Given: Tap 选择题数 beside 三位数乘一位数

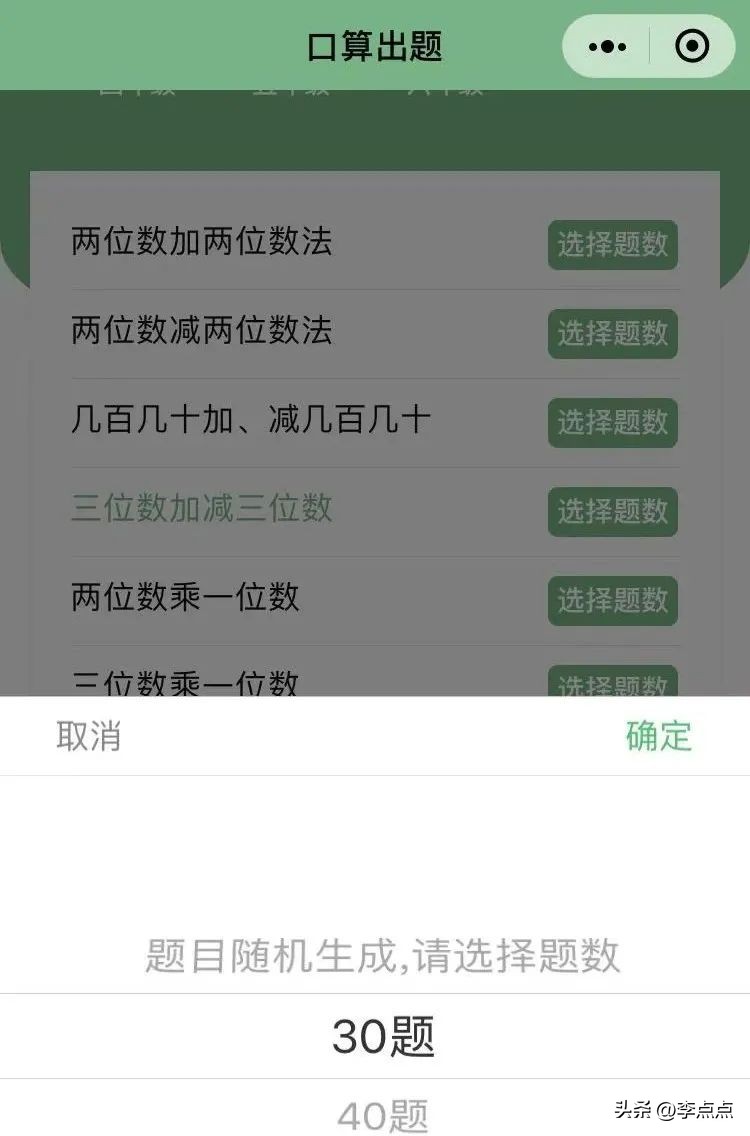Looking at the screenshot, I should tap(612, 685).
